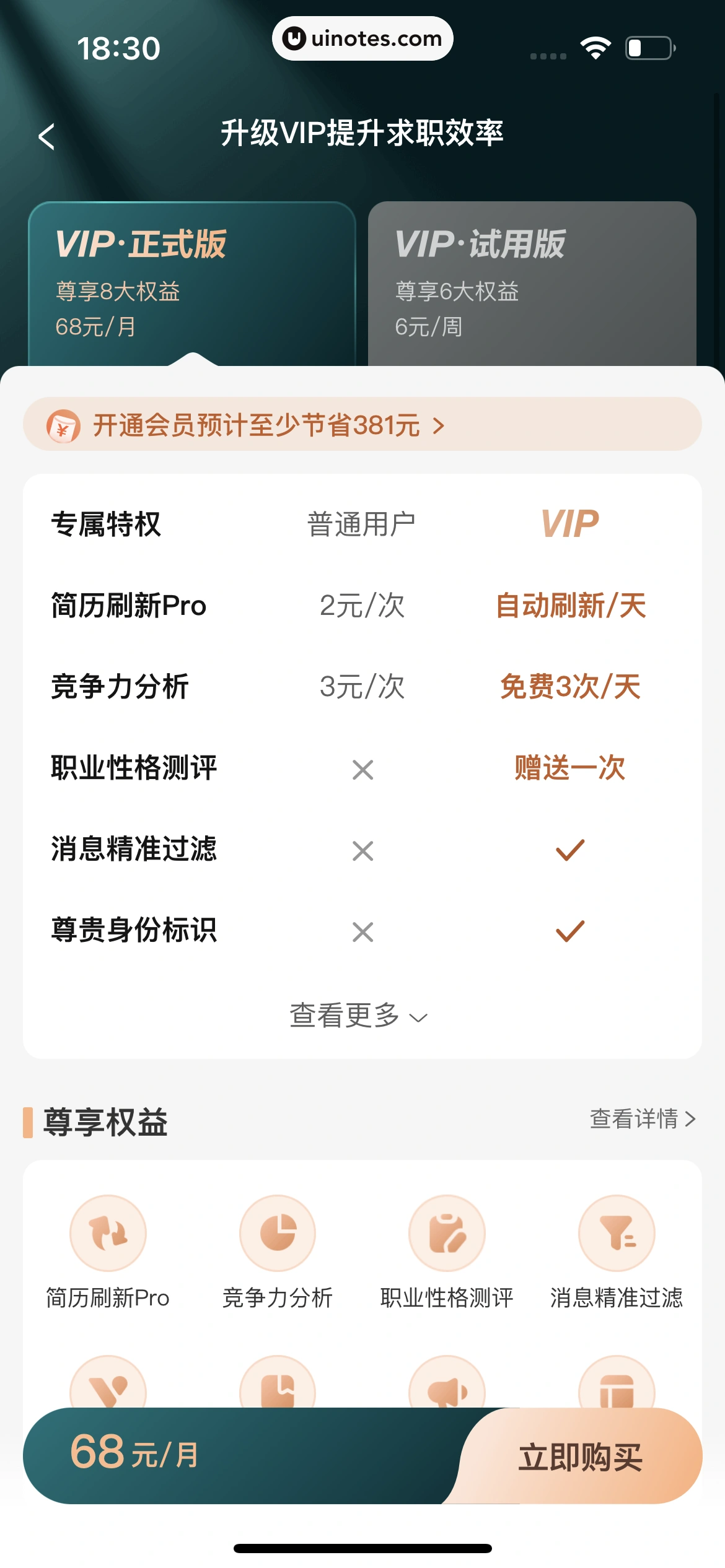Switch to the VIP·试用版 plan
This screenshot has height=1568, width=725.
coord(533,279)
